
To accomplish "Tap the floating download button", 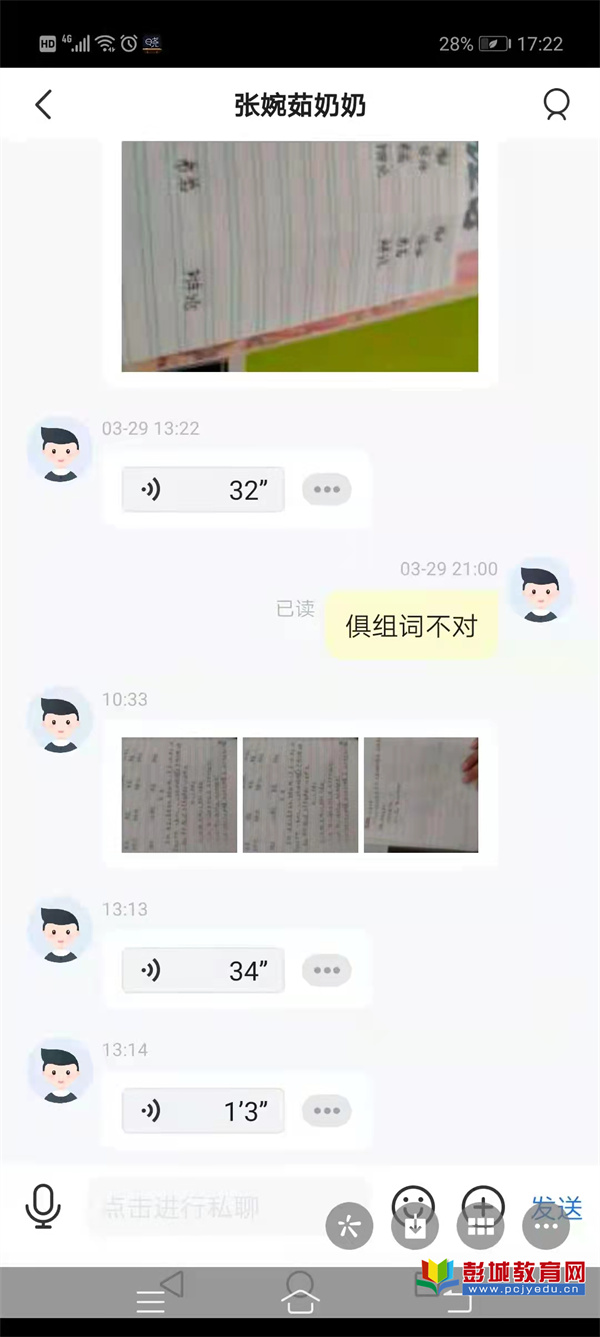I will pyautogui.click(x=415, y=1226).
